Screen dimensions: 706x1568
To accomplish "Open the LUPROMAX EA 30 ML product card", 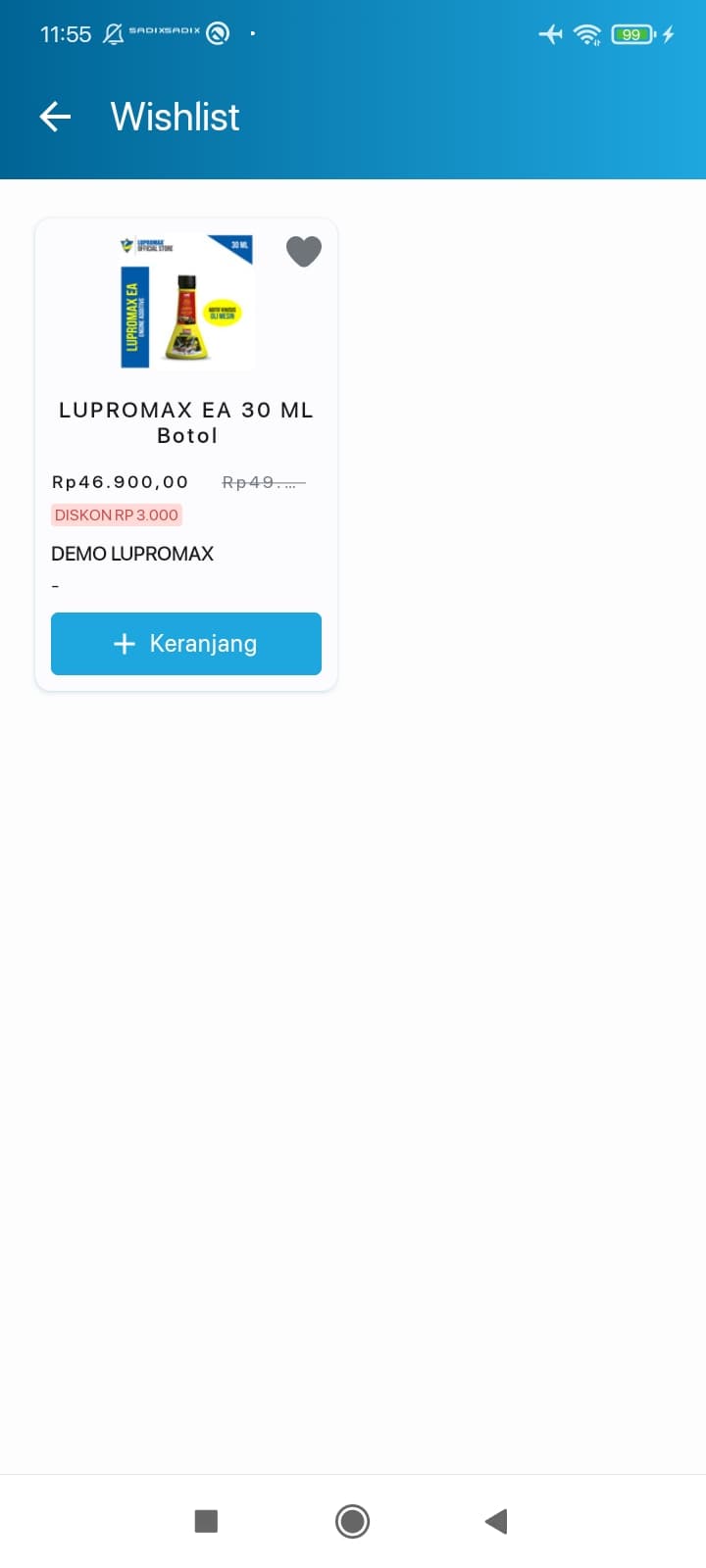I will pos(186,421).
